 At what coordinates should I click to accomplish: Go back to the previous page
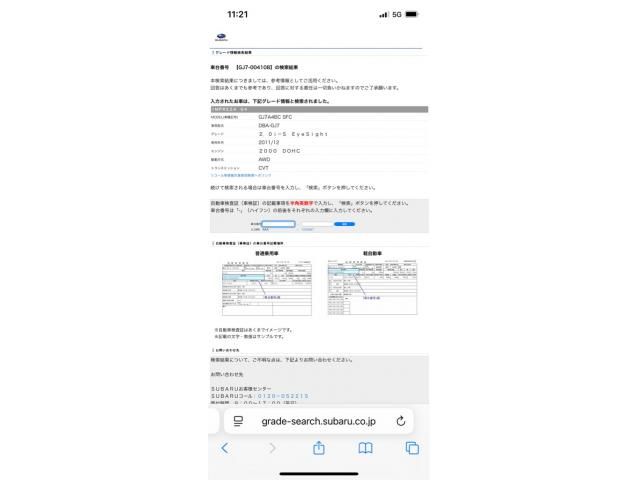click(224, 449)
